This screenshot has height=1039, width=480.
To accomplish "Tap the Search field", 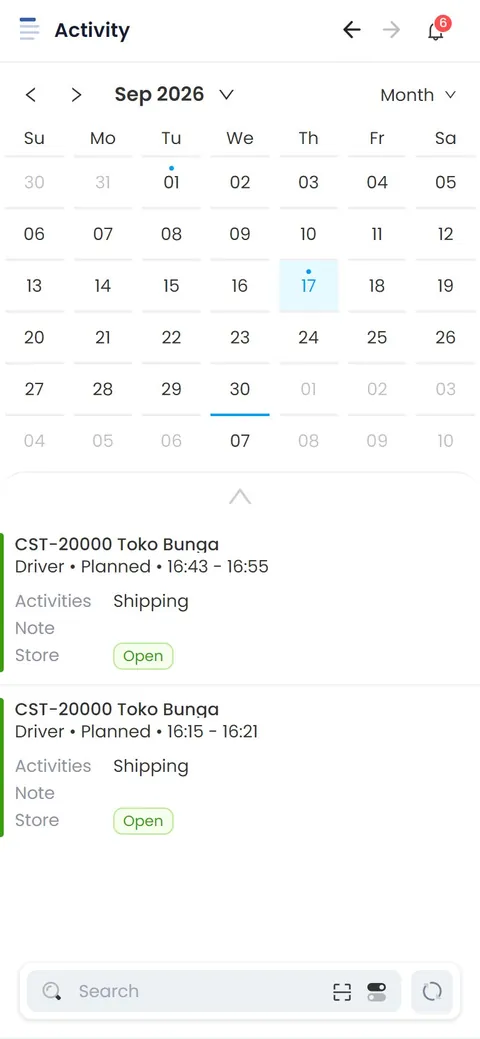I will click(x=186, y=991).
